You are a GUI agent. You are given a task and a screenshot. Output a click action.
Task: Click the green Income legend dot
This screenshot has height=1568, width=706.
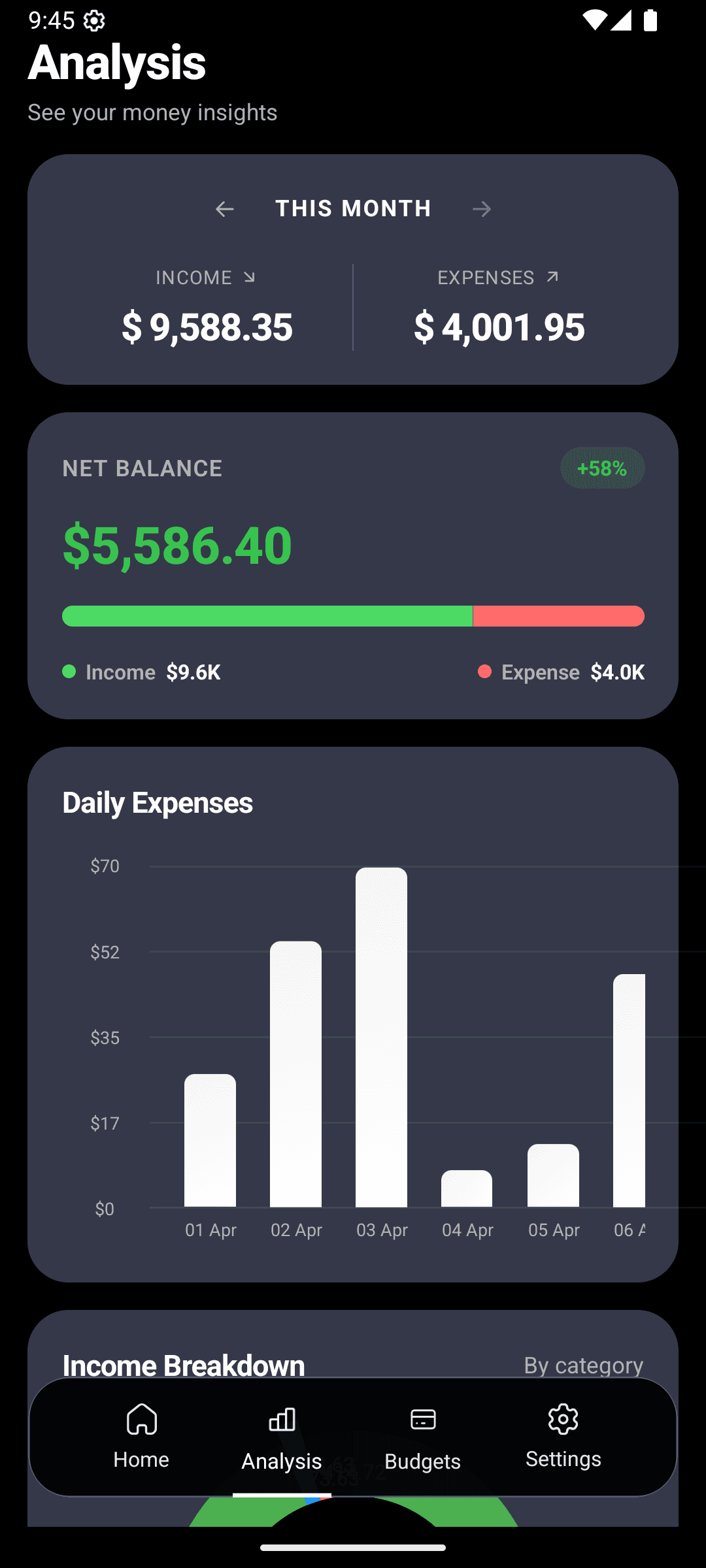tap(69, 672)
